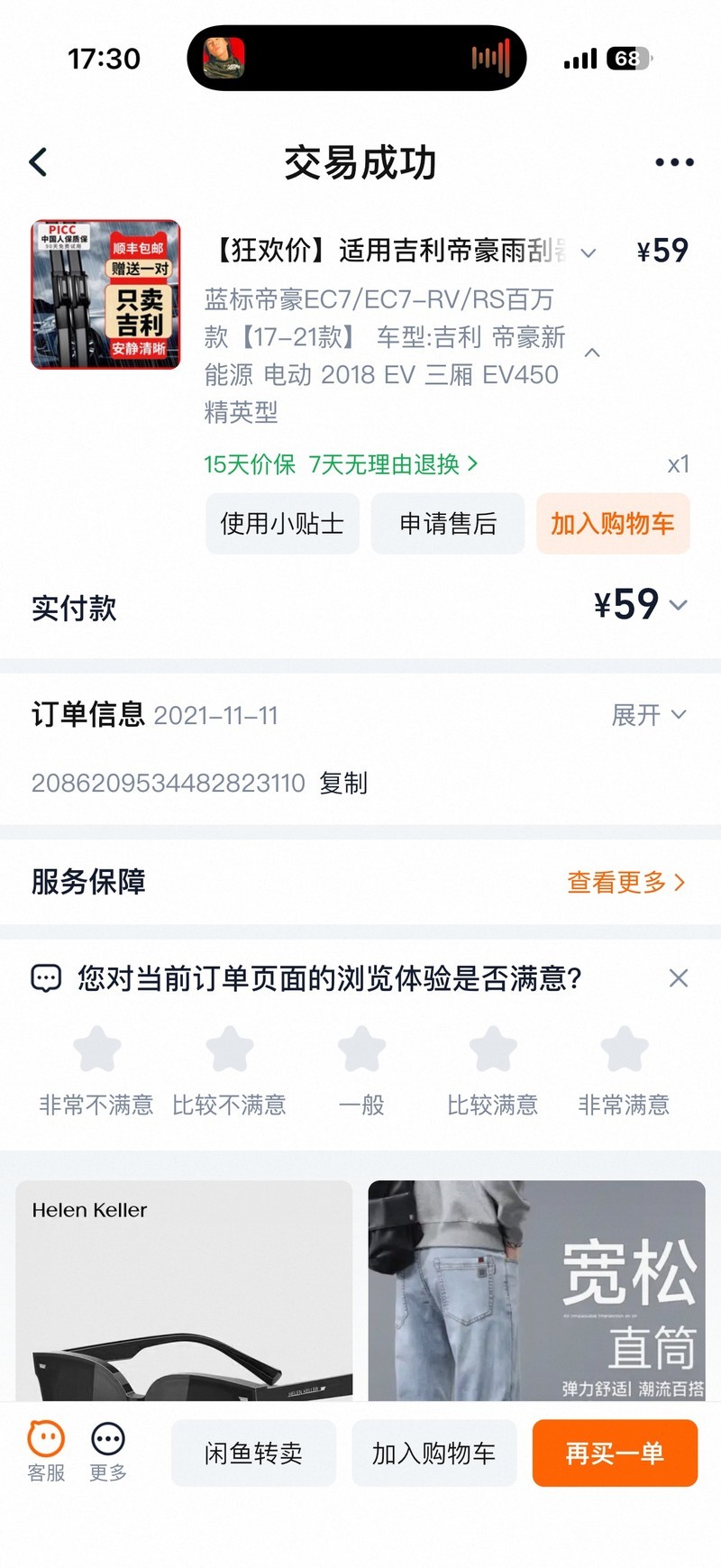Resell on Xianyu with 闲鱼转卖
The height and width of the screenshot is (1568, 721).
pos(253,1453)
